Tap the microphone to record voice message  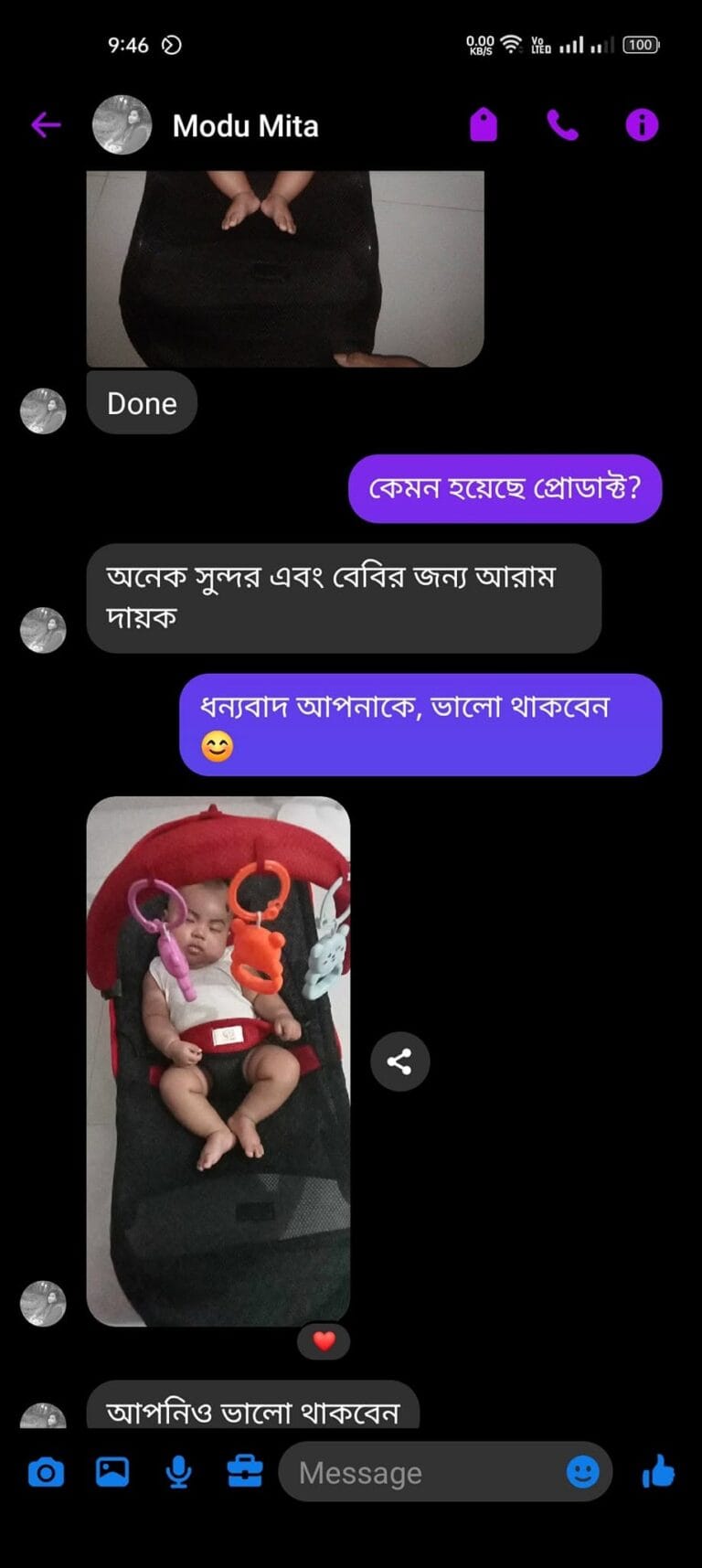click(179, 1472)
